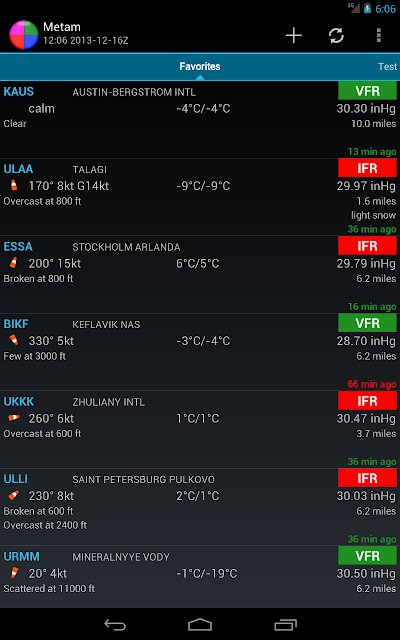Open ULLI Saint Petersburg Pulkovo report
This screenshot has height=640, width=400.
click(200, 507)
